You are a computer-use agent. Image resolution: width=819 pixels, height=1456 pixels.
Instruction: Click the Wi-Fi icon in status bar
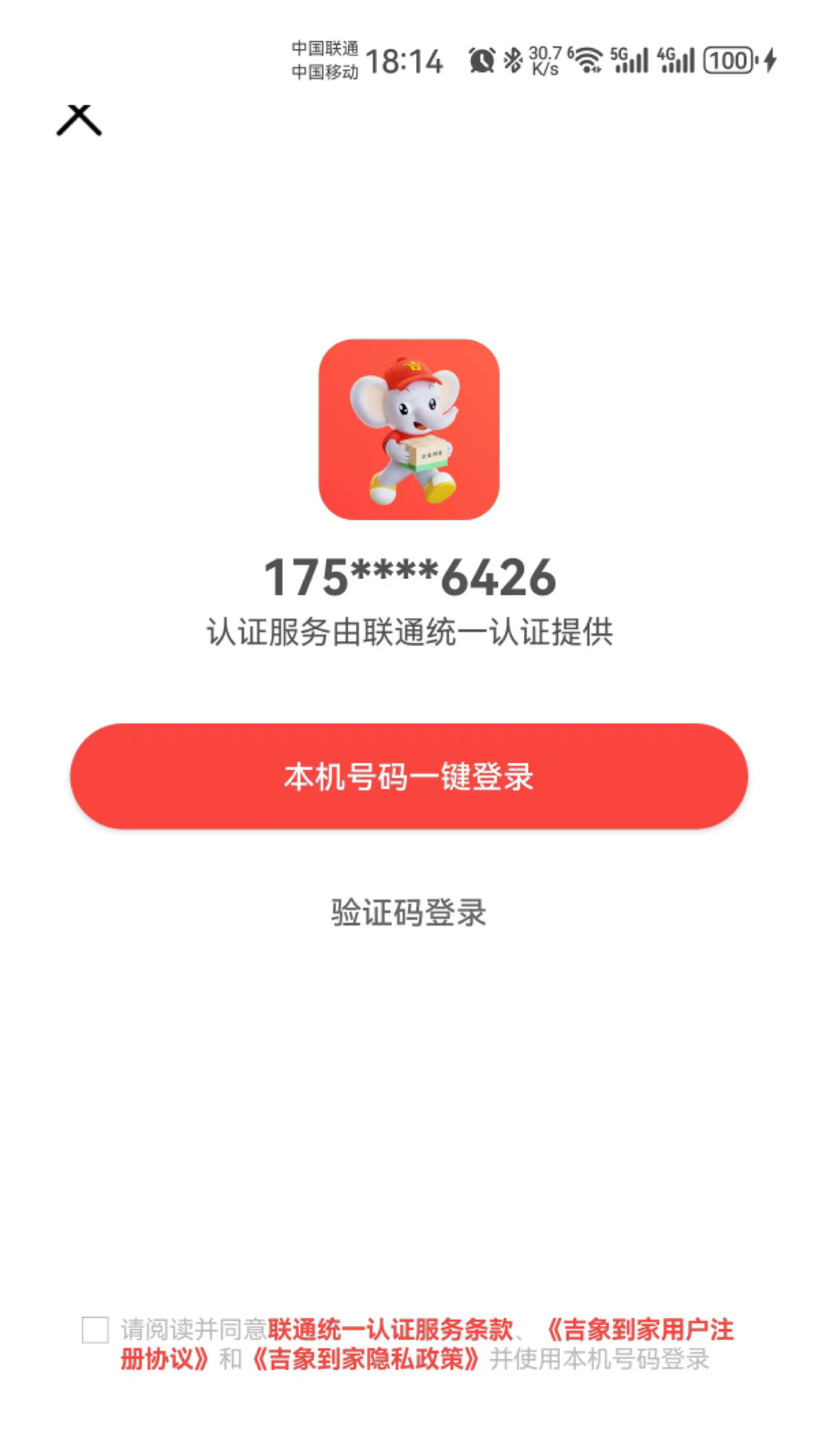click(x=588, y=59)
